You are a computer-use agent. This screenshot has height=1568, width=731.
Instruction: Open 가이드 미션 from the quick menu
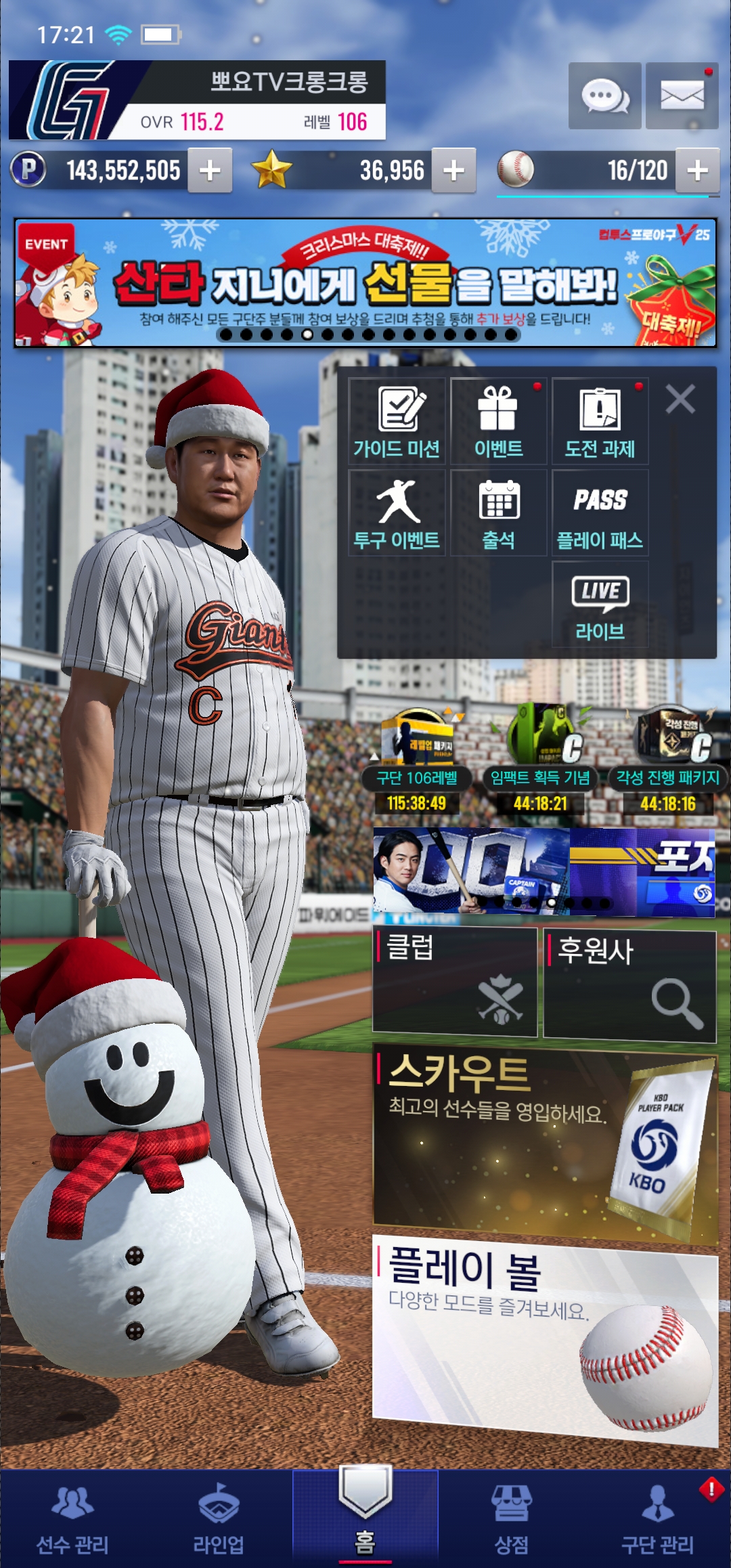pyautogui.click(x=397, y=421)
